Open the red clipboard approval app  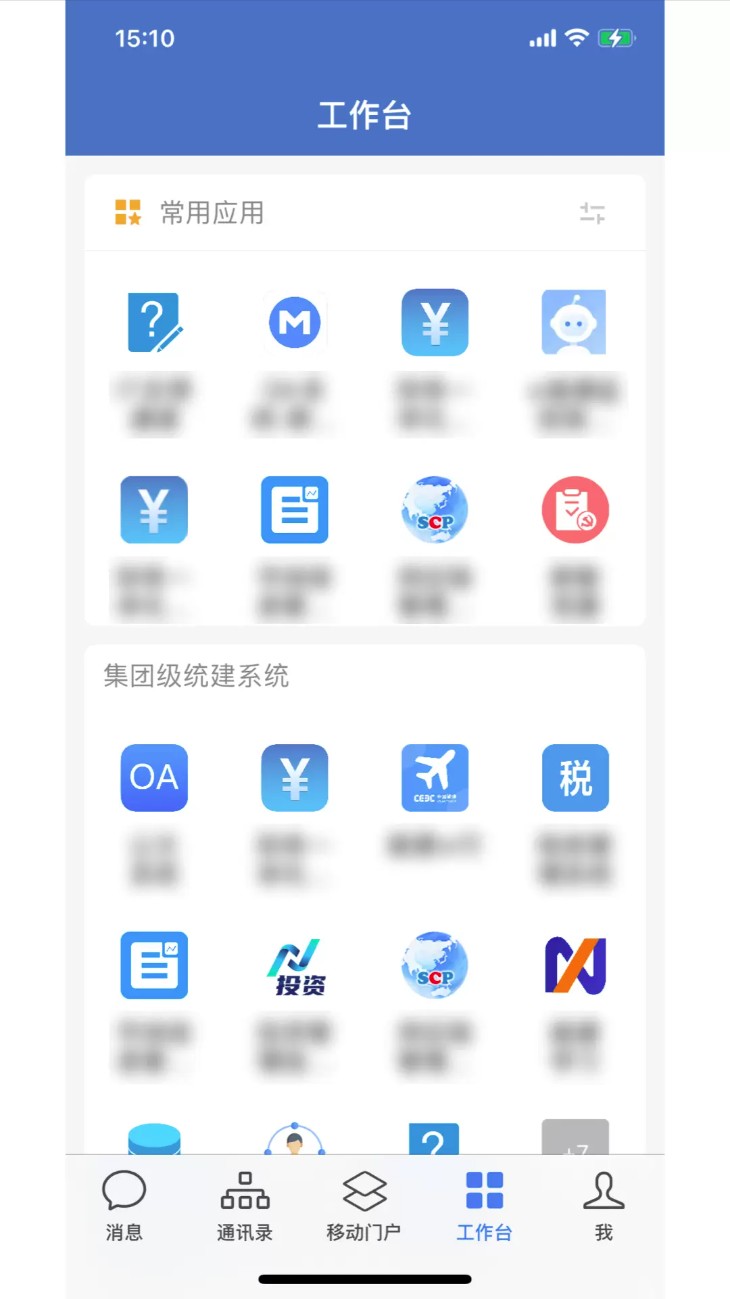(575, 510)
